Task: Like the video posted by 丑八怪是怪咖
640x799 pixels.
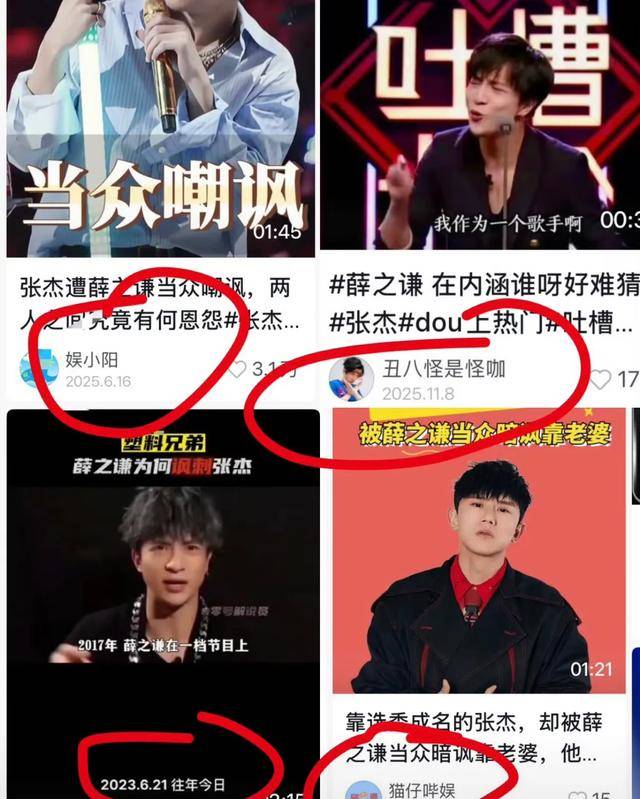Action: tap(600, 379)
